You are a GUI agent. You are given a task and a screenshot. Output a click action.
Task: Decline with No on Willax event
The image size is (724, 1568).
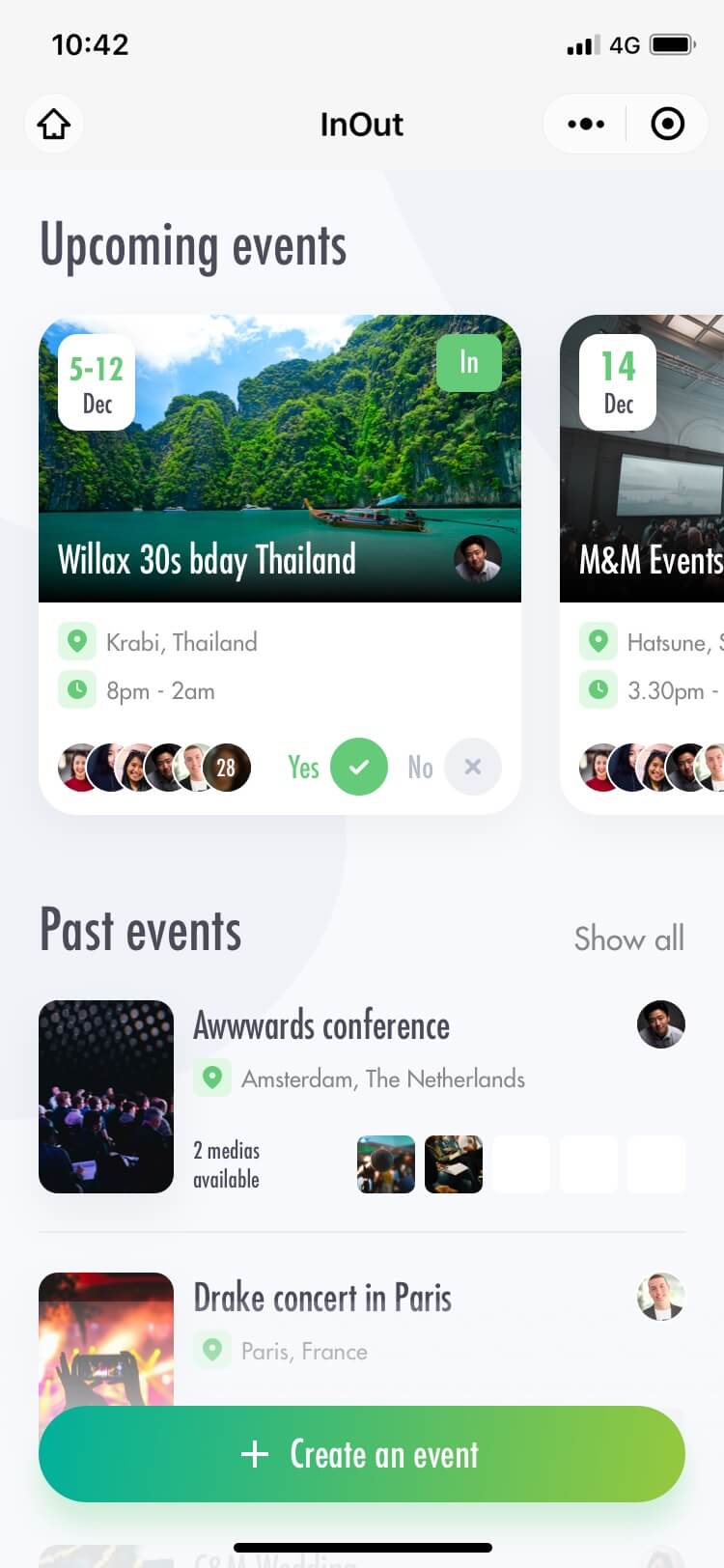(x=472, y=767)
